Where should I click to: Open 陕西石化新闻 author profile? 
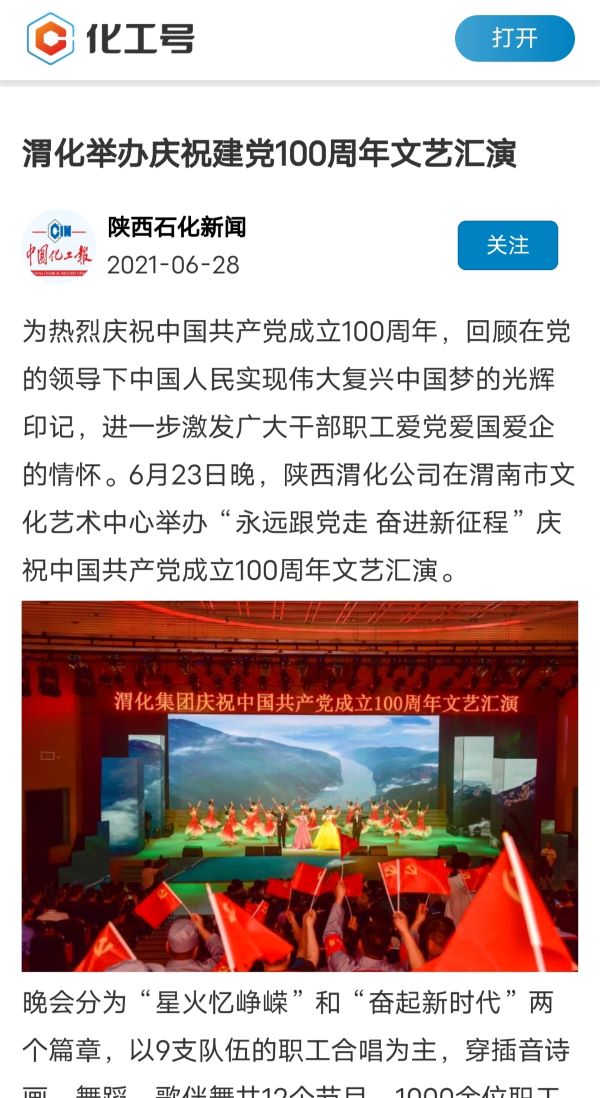[176, 228]
